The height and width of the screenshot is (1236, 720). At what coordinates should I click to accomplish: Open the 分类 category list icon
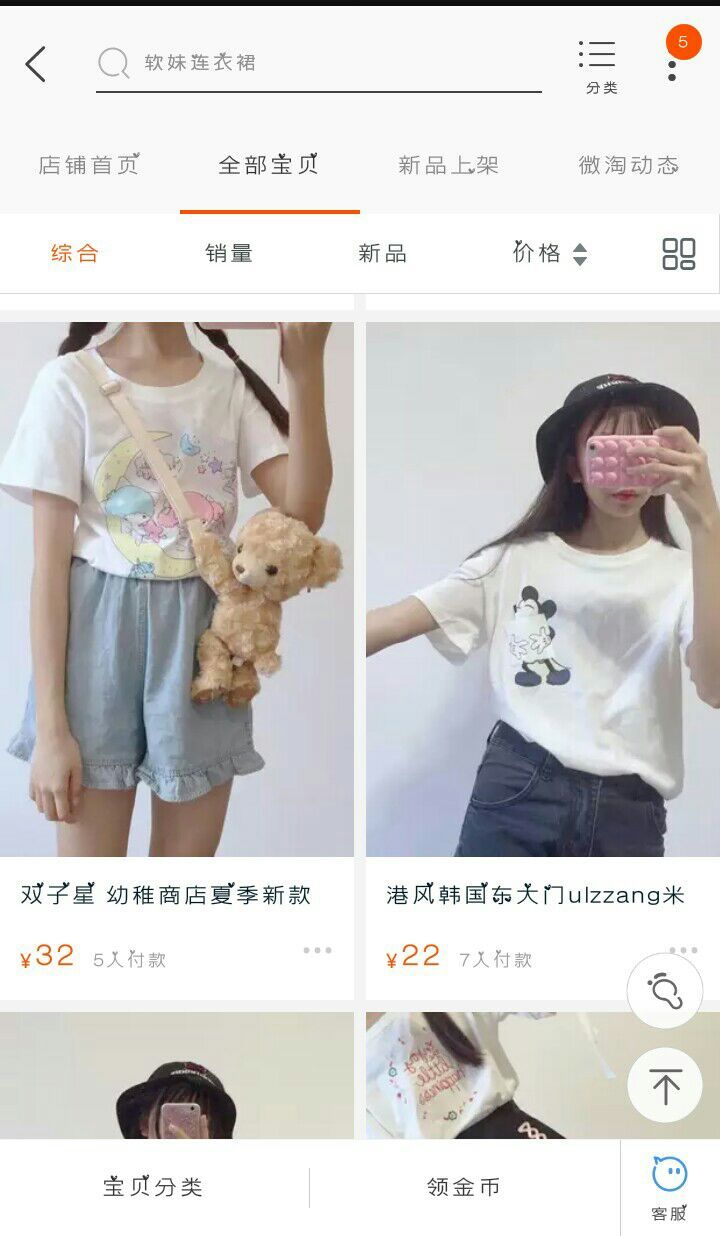[x=601, y=66]
